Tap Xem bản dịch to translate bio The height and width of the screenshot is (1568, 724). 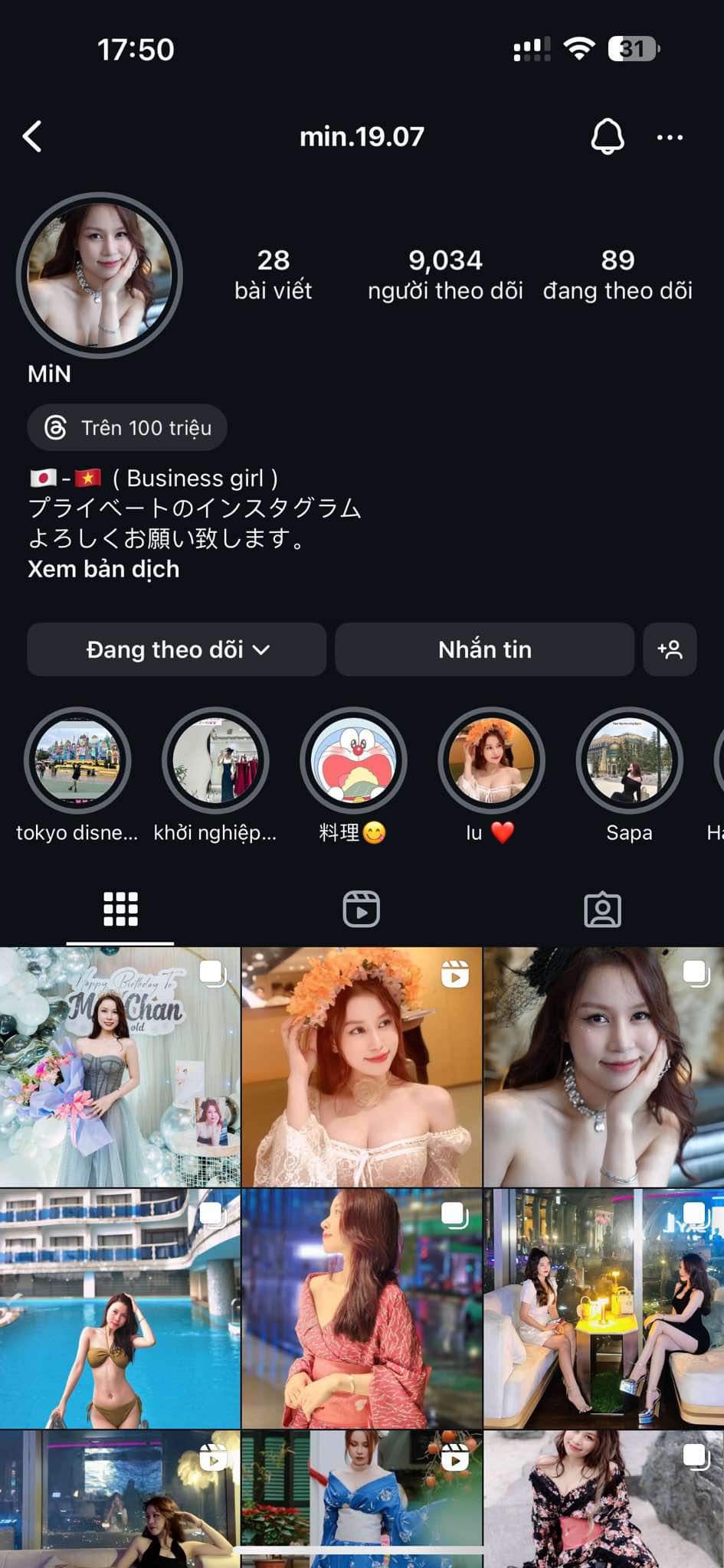(x=103, y=570)
